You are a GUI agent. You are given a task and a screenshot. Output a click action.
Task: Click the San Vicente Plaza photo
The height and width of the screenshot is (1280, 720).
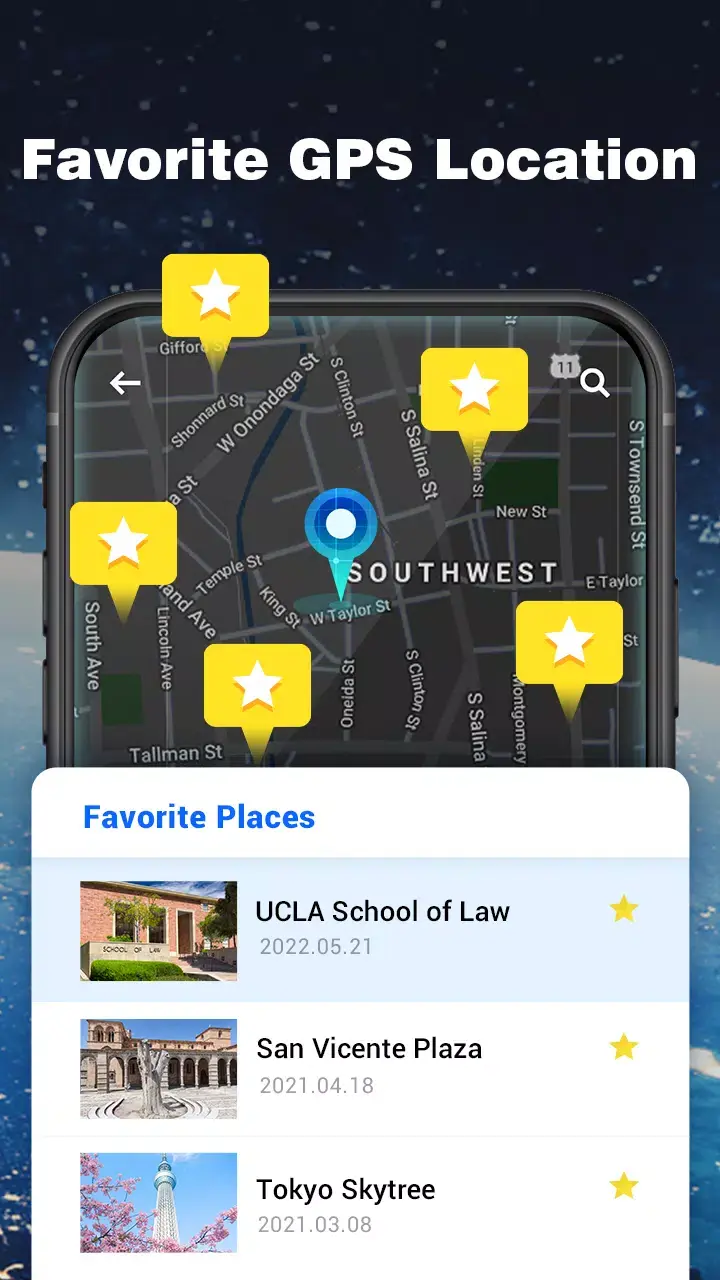tap(157, 1068)
